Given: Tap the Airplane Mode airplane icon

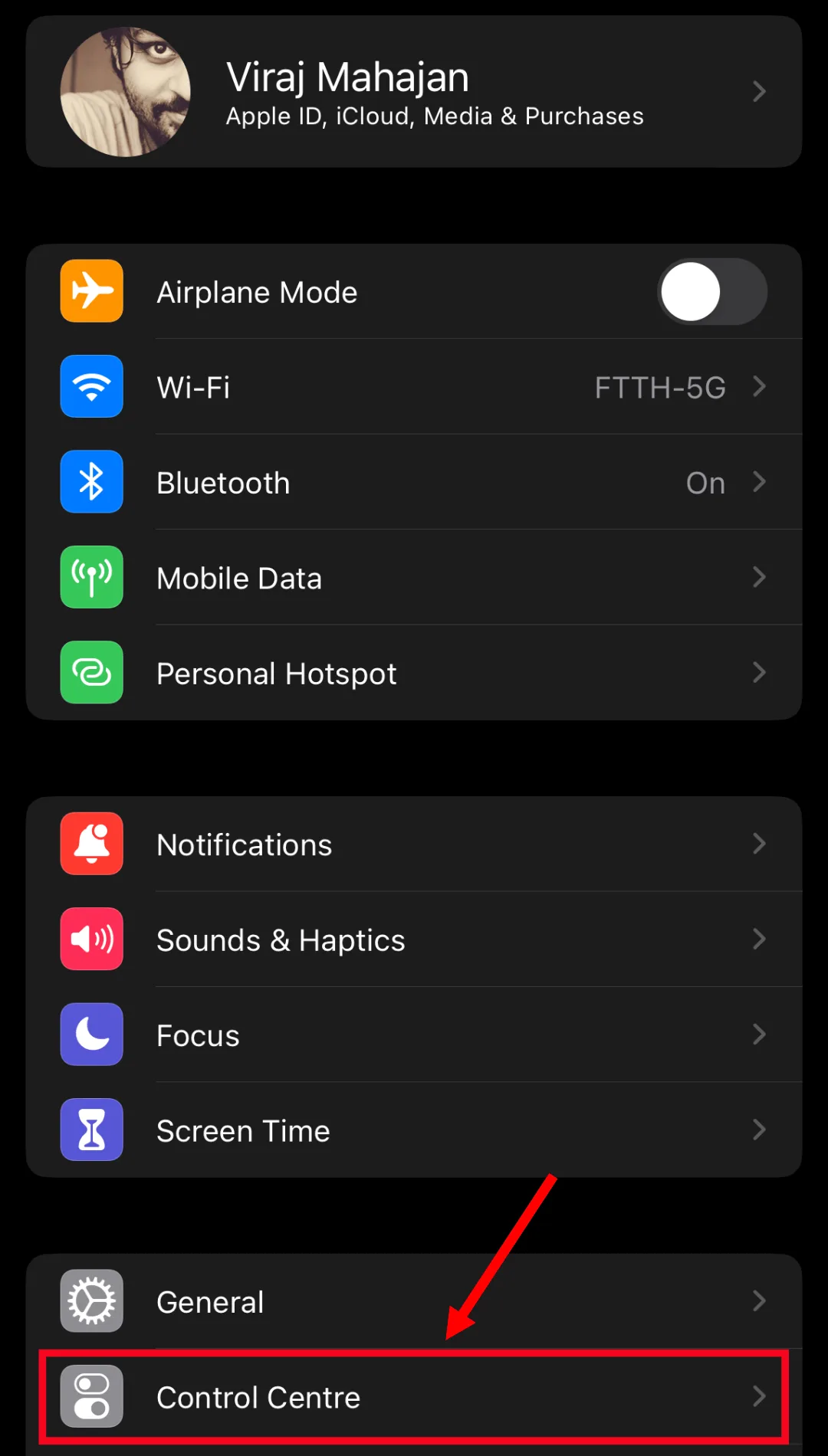Looking at the screenshot, I should click(91, 291).
